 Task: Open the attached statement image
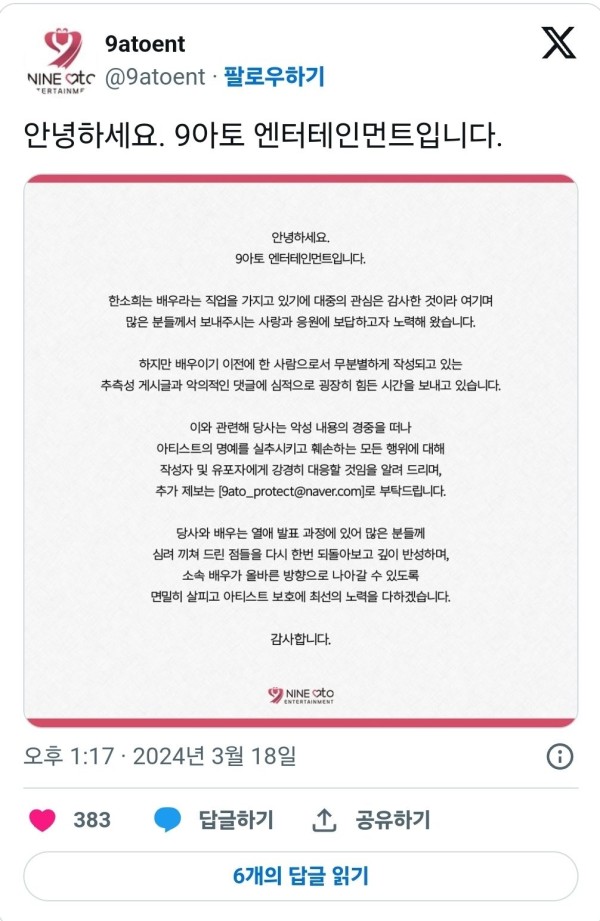pos(300,450)
